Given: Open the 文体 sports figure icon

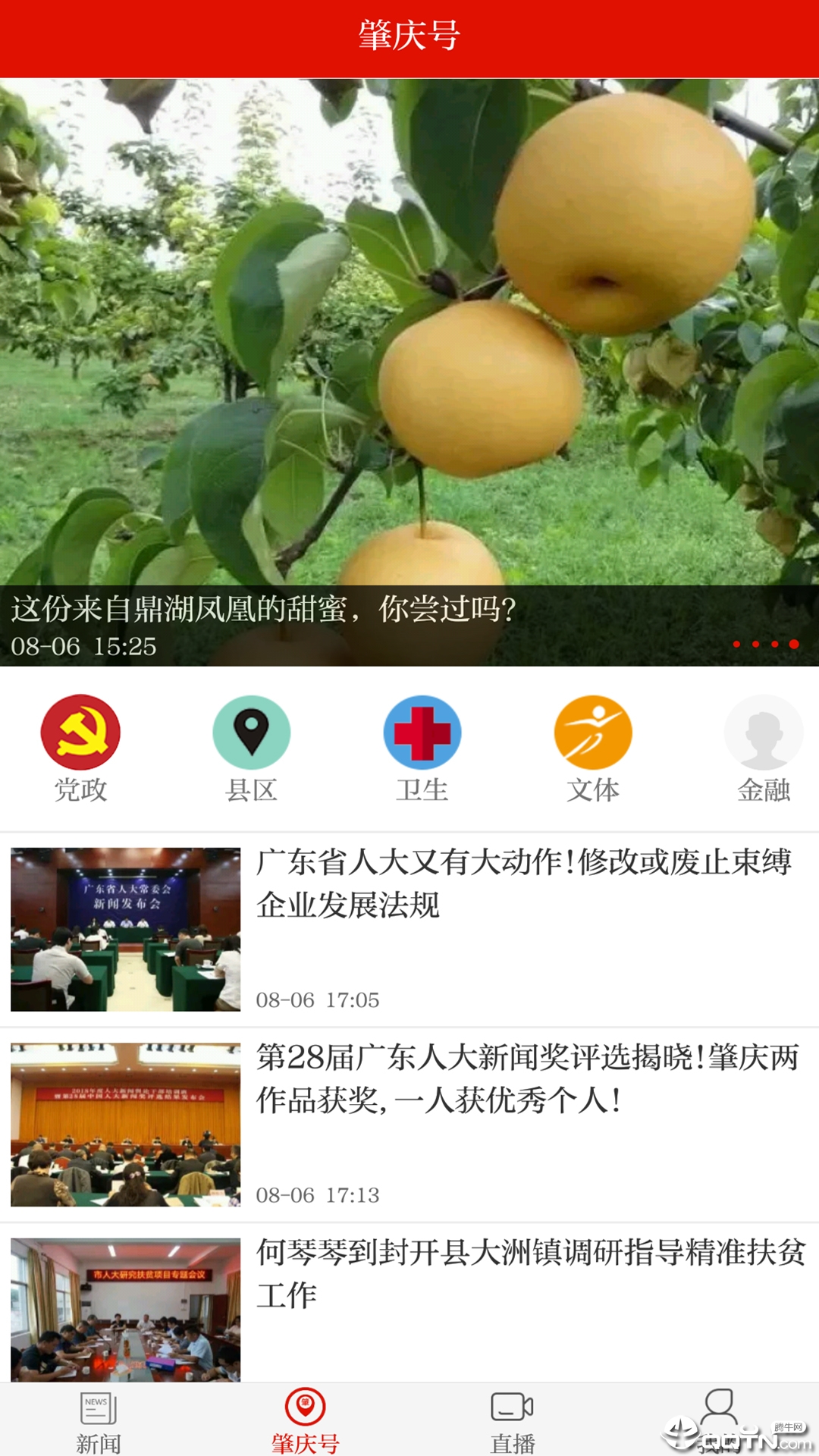Looking at the screenshot, I should click(594, 732).
